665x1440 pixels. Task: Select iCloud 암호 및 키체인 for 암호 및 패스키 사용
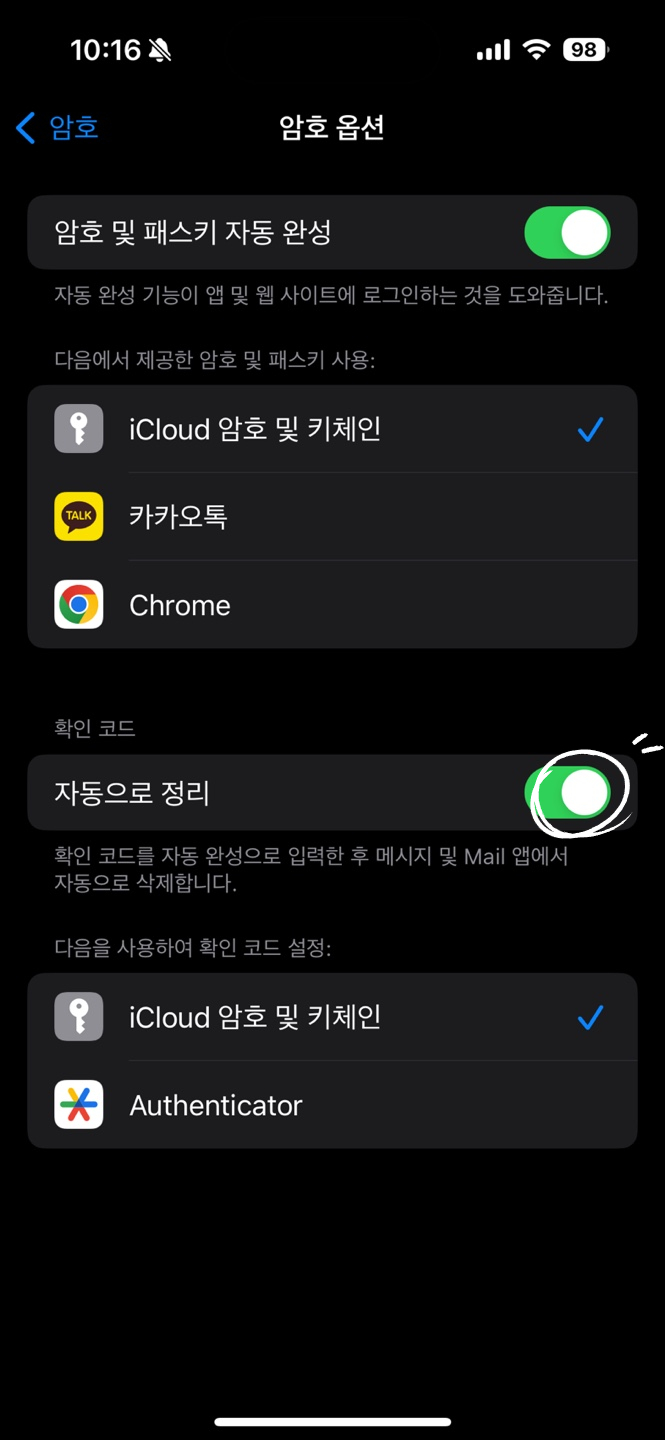pos(332,430)
